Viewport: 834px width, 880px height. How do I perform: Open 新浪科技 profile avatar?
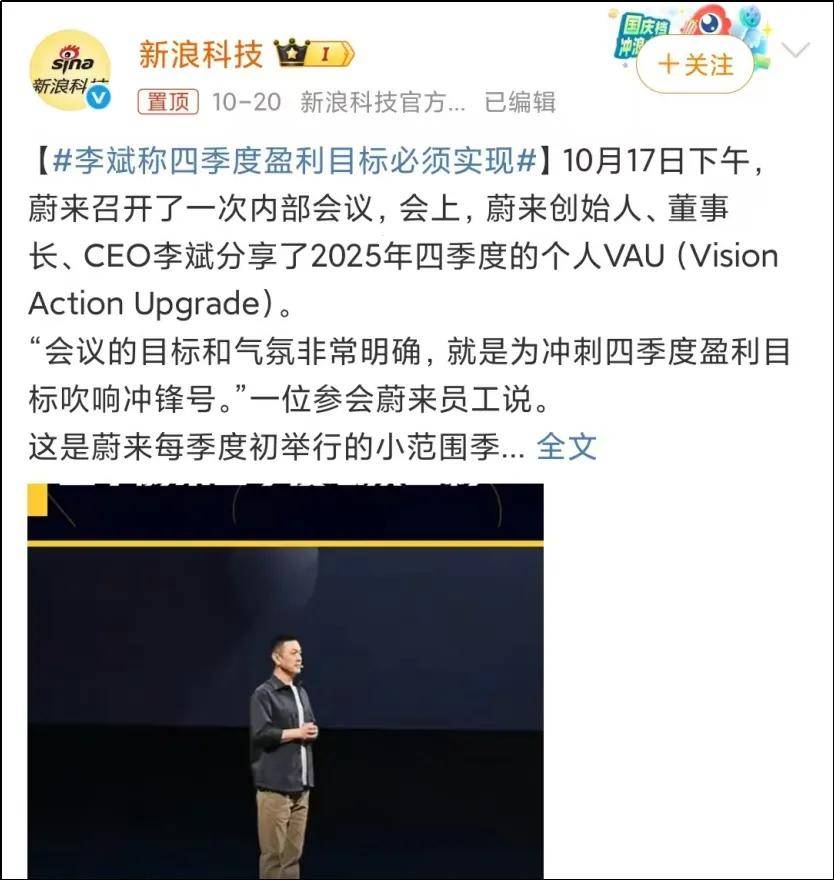[x=69, y=70]
